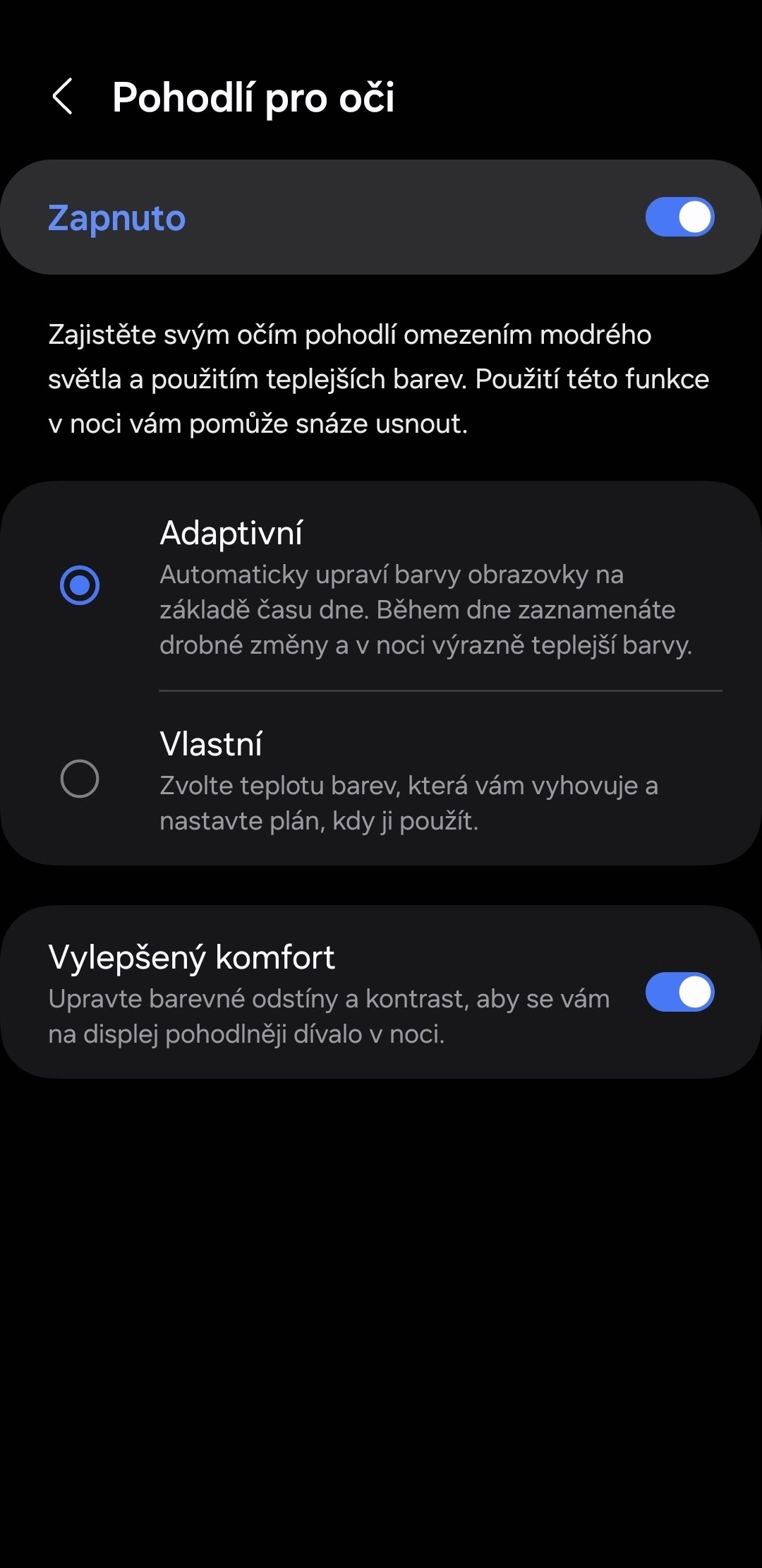Turn off the Zapnuto switch
762x1568 pixels.
679,217
